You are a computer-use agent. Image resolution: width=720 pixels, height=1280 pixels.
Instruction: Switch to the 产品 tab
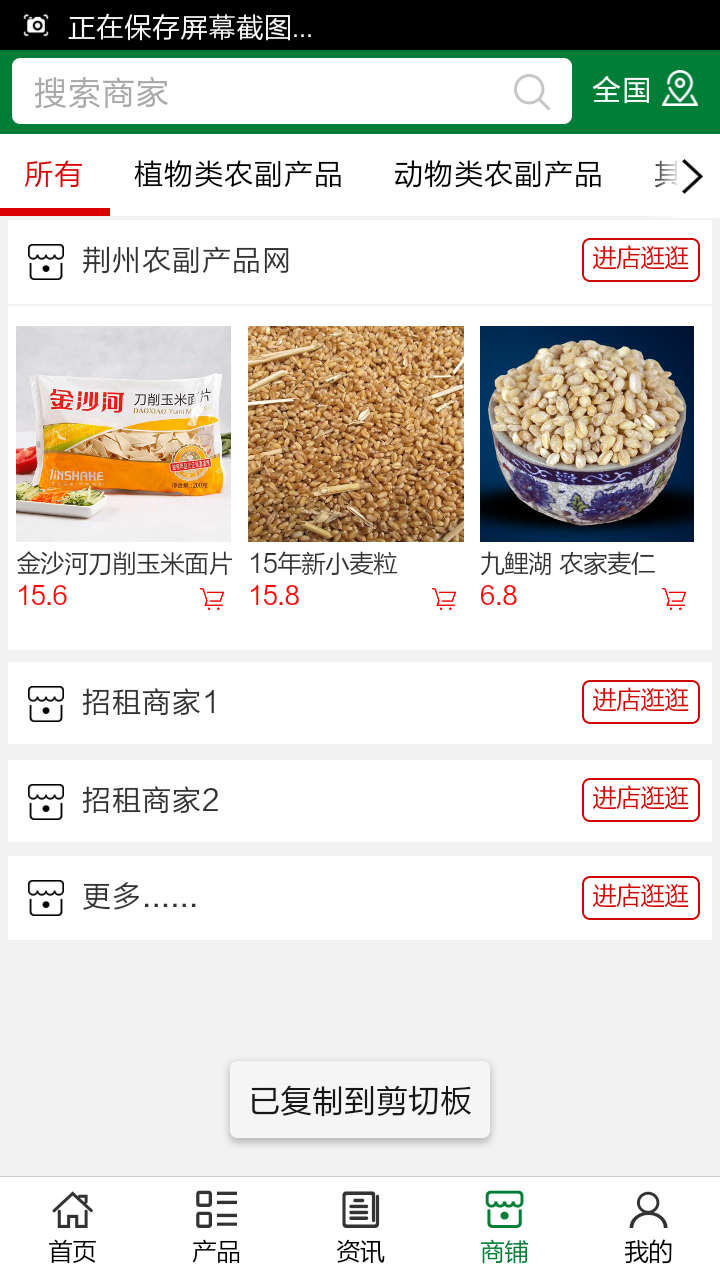coord(216,1227)
